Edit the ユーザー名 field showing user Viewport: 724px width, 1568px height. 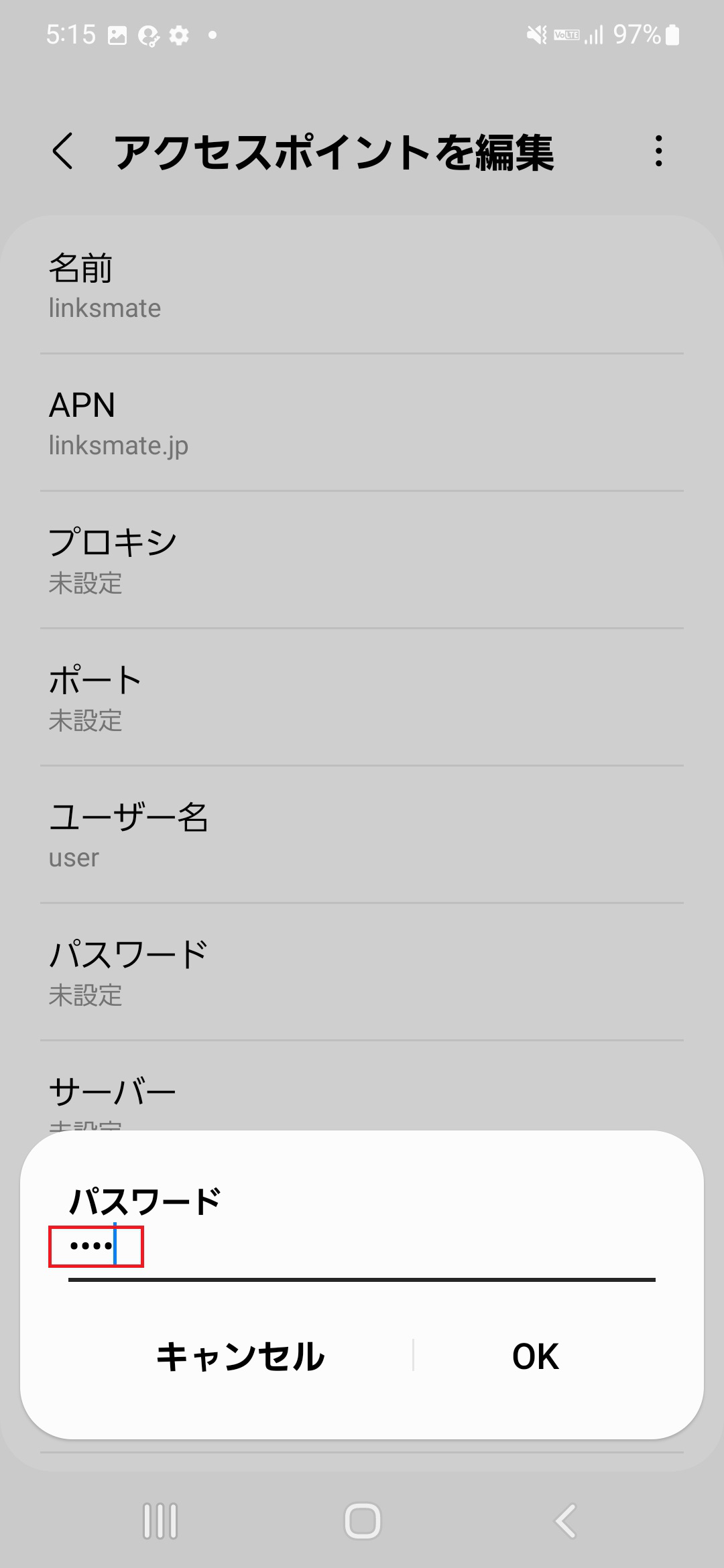362,836
